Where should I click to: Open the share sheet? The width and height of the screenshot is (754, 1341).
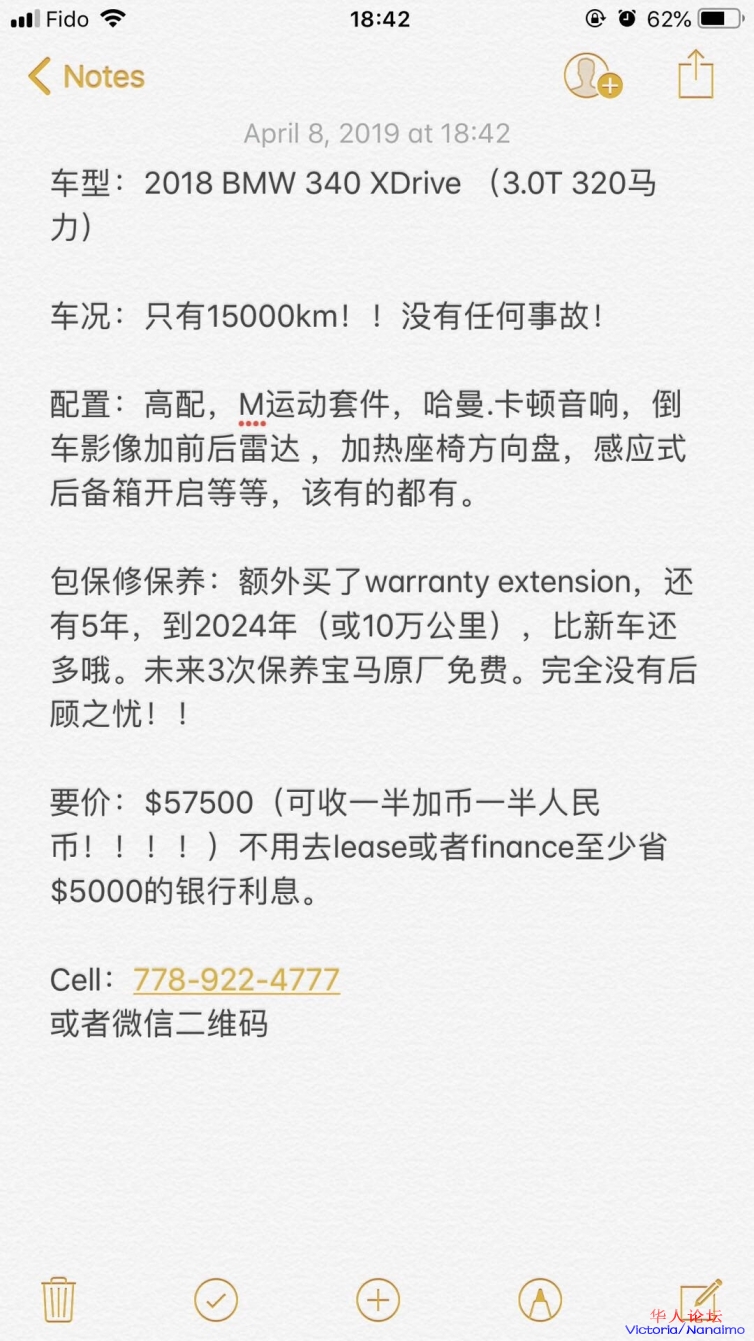[x=696, y=75]
